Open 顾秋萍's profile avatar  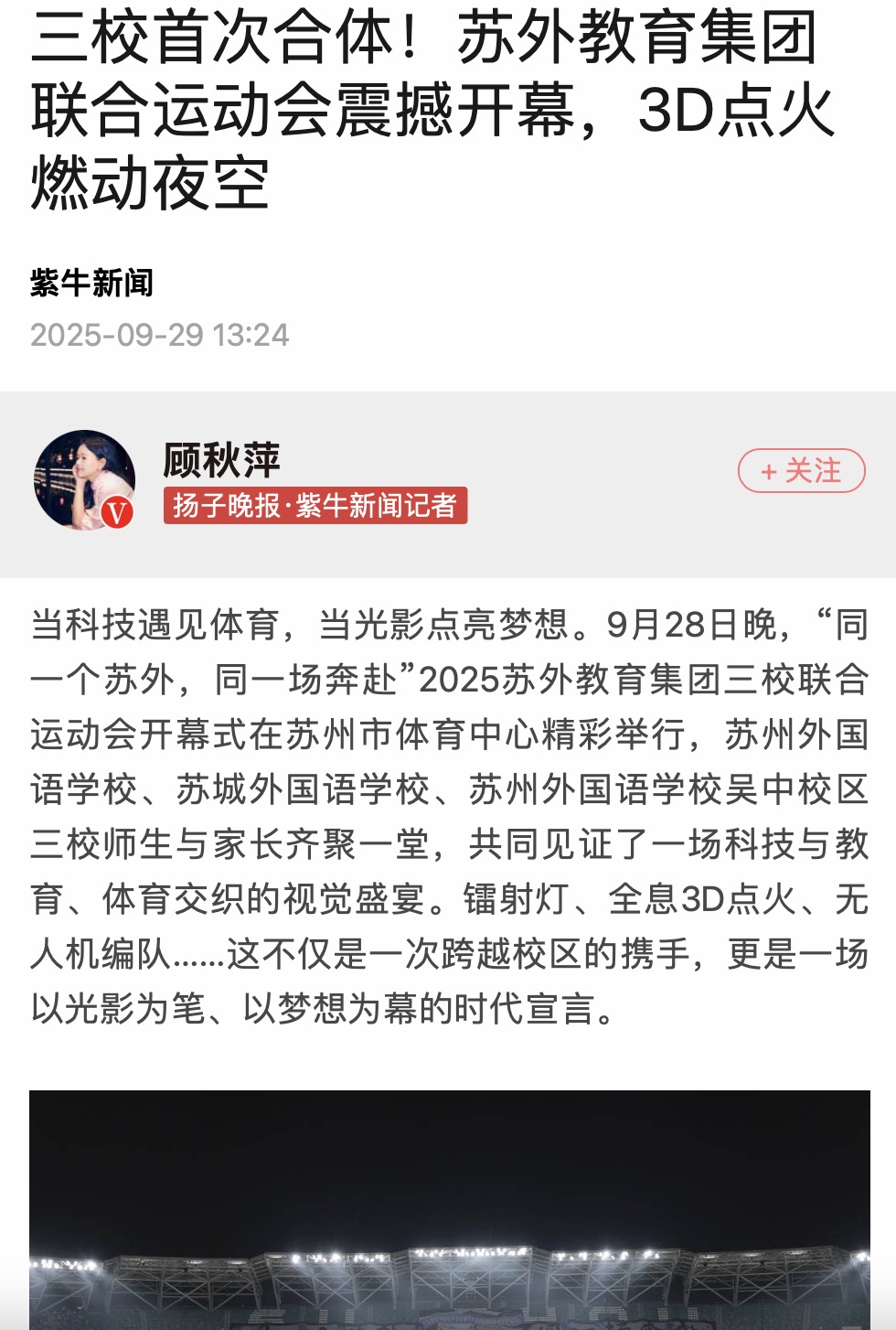pyautogui.click(x=84, y=479)
